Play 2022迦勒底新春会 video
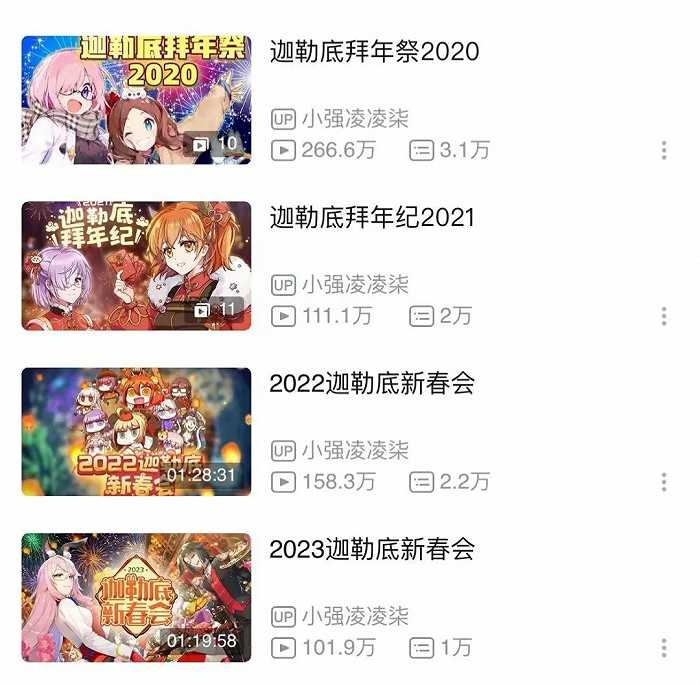The height and width of the screenshot is (685, 700). pyautogui.click(x=136, y=432)
